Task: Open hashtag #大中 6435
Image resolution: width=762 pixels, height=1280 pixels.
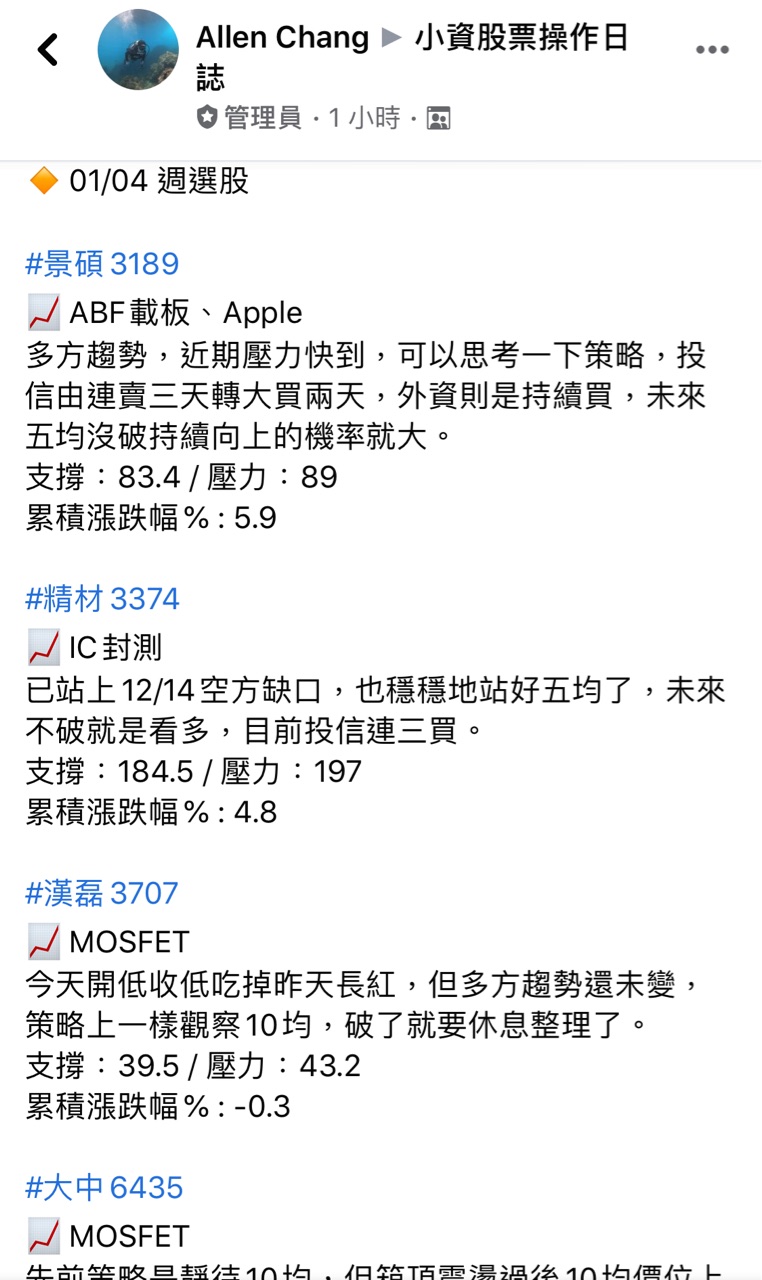Action: pos(104,1187)
